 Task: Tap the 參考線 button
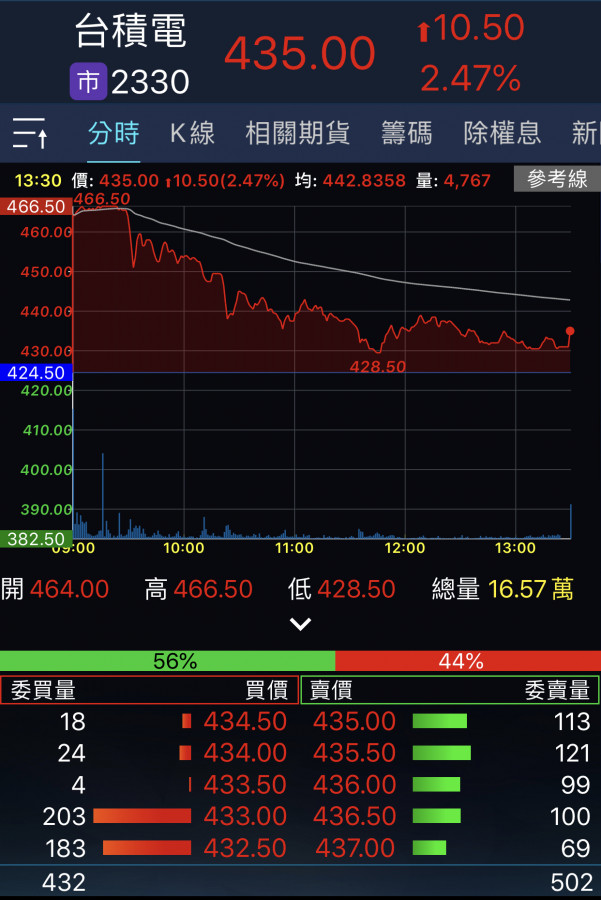pos(557,179)
